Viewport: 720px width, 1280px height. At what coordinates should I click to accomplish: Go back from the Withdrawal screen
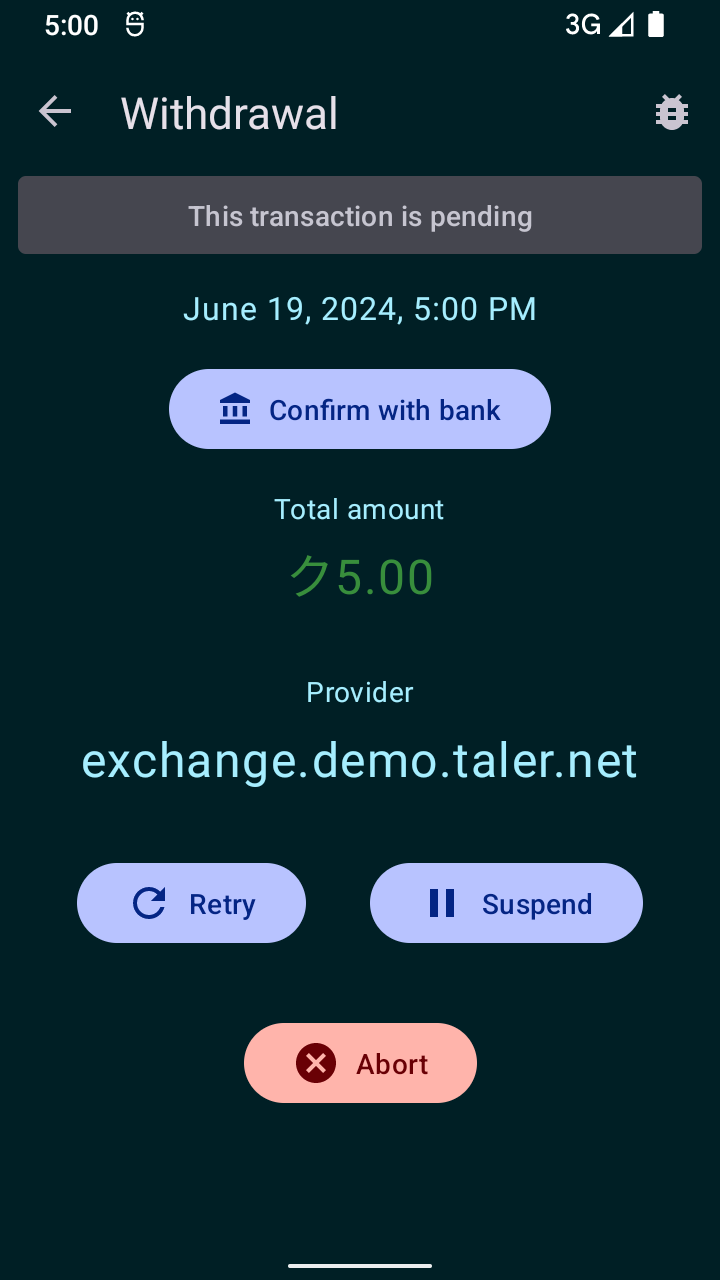[x=55, y=112]
